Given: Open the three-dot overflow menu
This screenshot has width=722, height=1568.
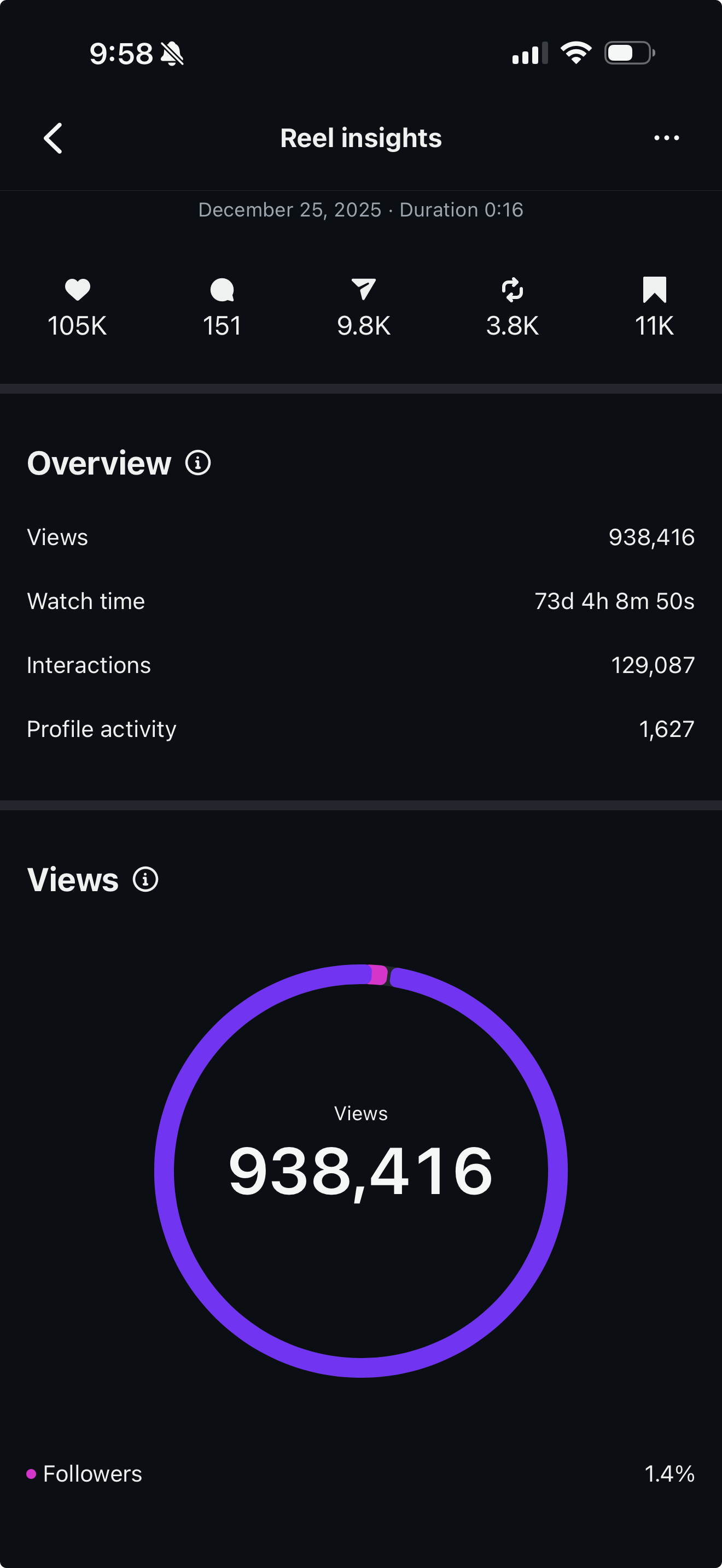Looking at the screenshot, I should (667, 138).
